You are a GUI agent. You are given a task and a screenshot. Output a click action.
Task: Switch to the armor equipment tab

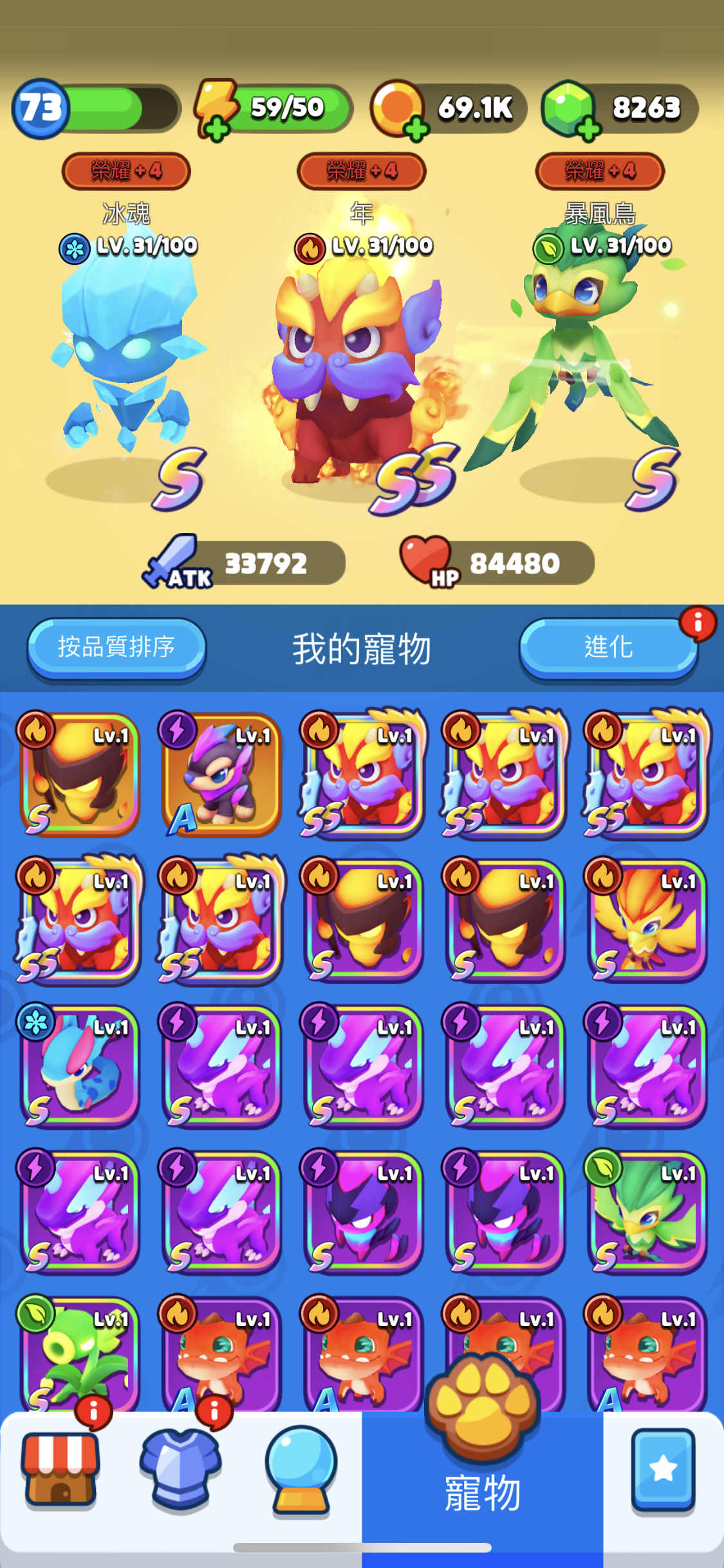tap(180, 1471)
